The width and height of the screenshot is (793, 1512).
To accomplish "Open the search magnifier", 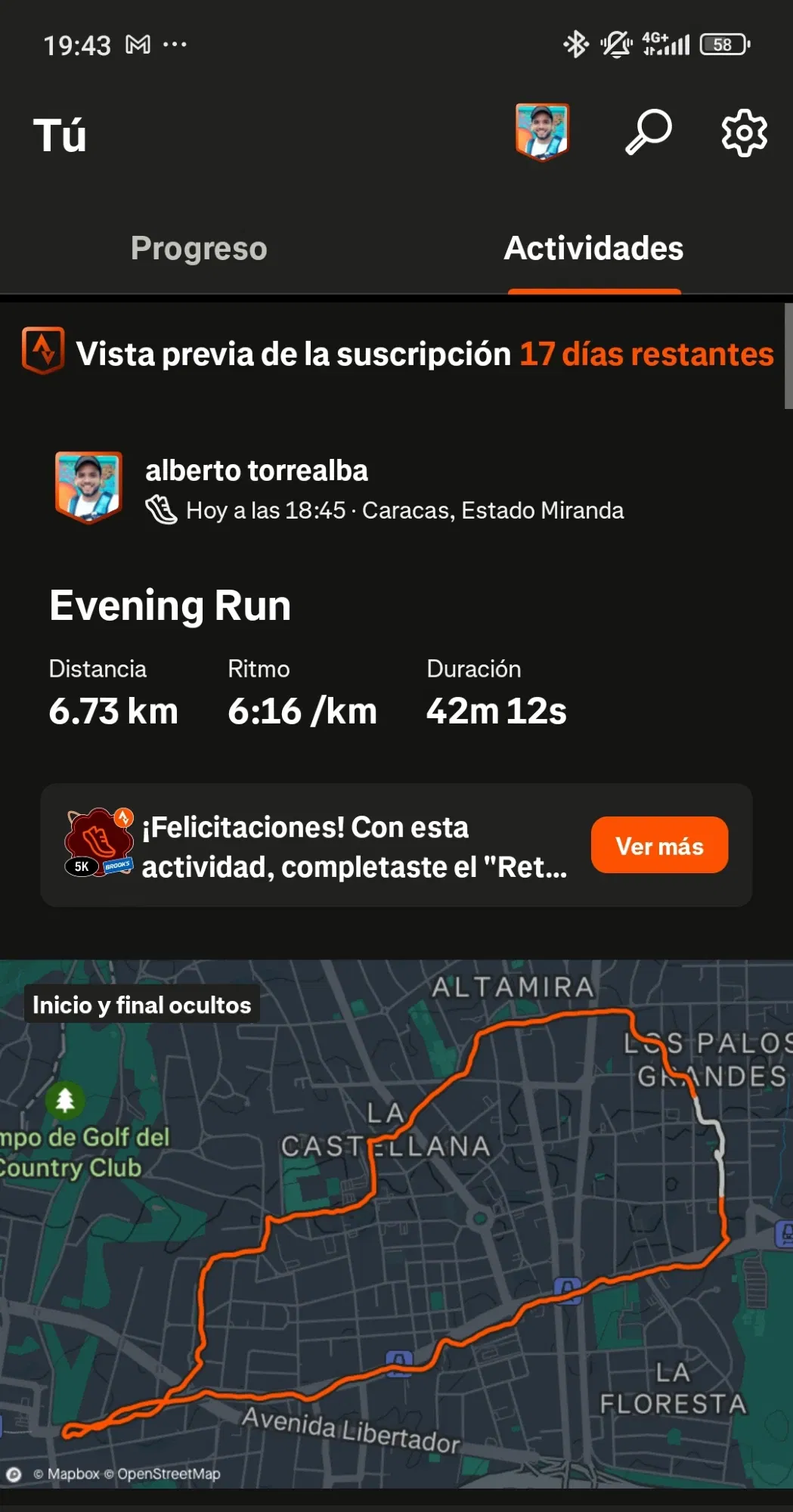I will [649, 132].
